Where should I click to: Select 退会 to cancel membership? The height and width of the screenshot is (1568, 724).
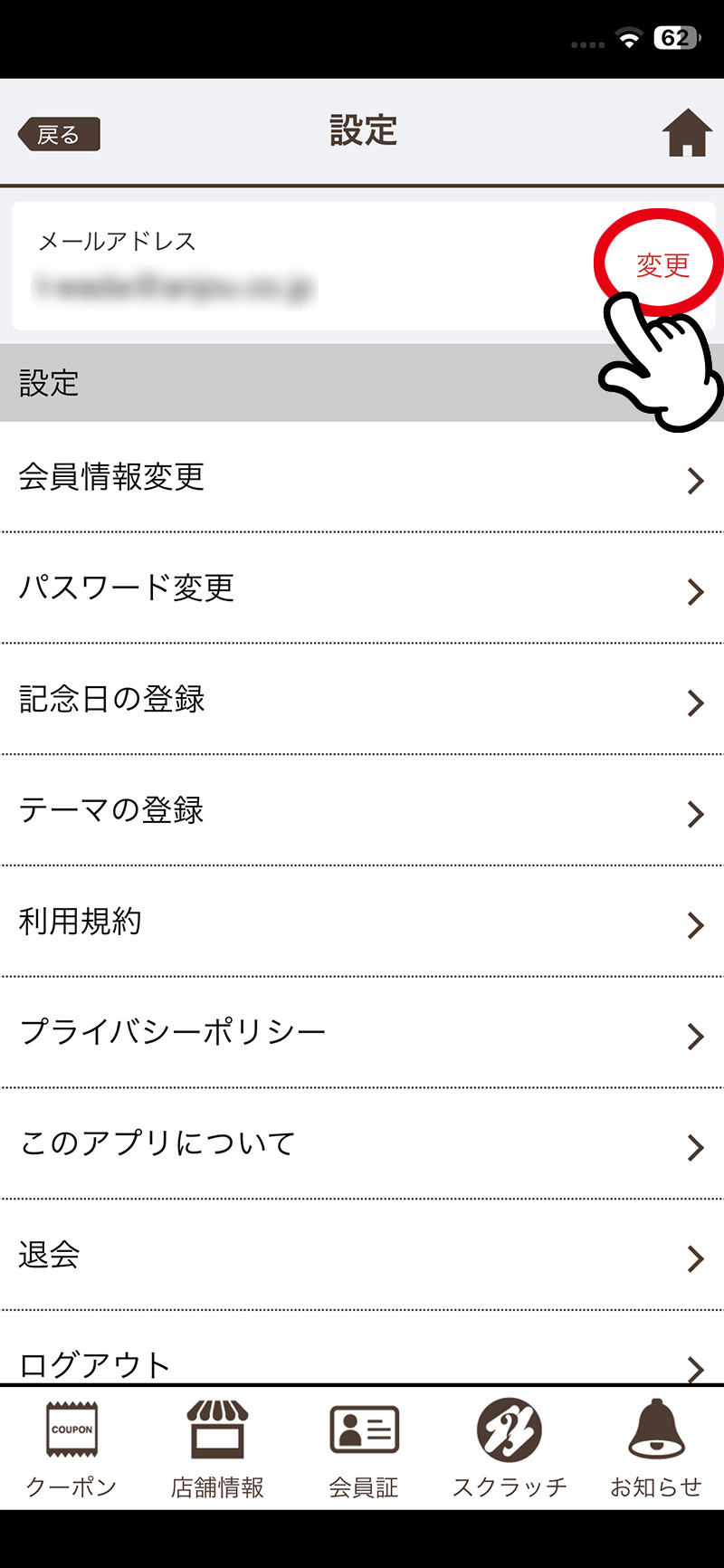(x=362, y=1255)
